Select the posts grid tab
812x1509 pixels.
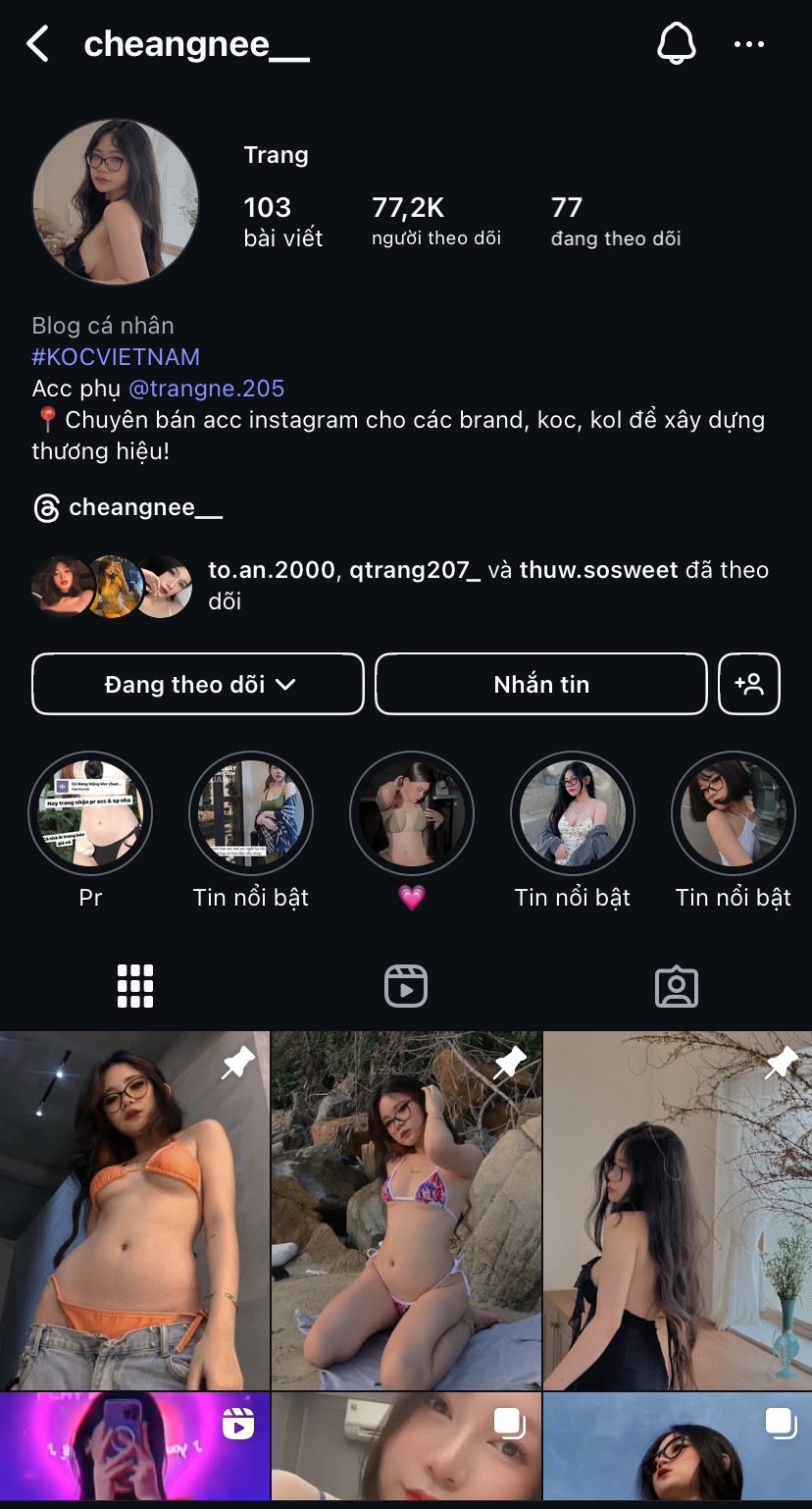[135, 986]
